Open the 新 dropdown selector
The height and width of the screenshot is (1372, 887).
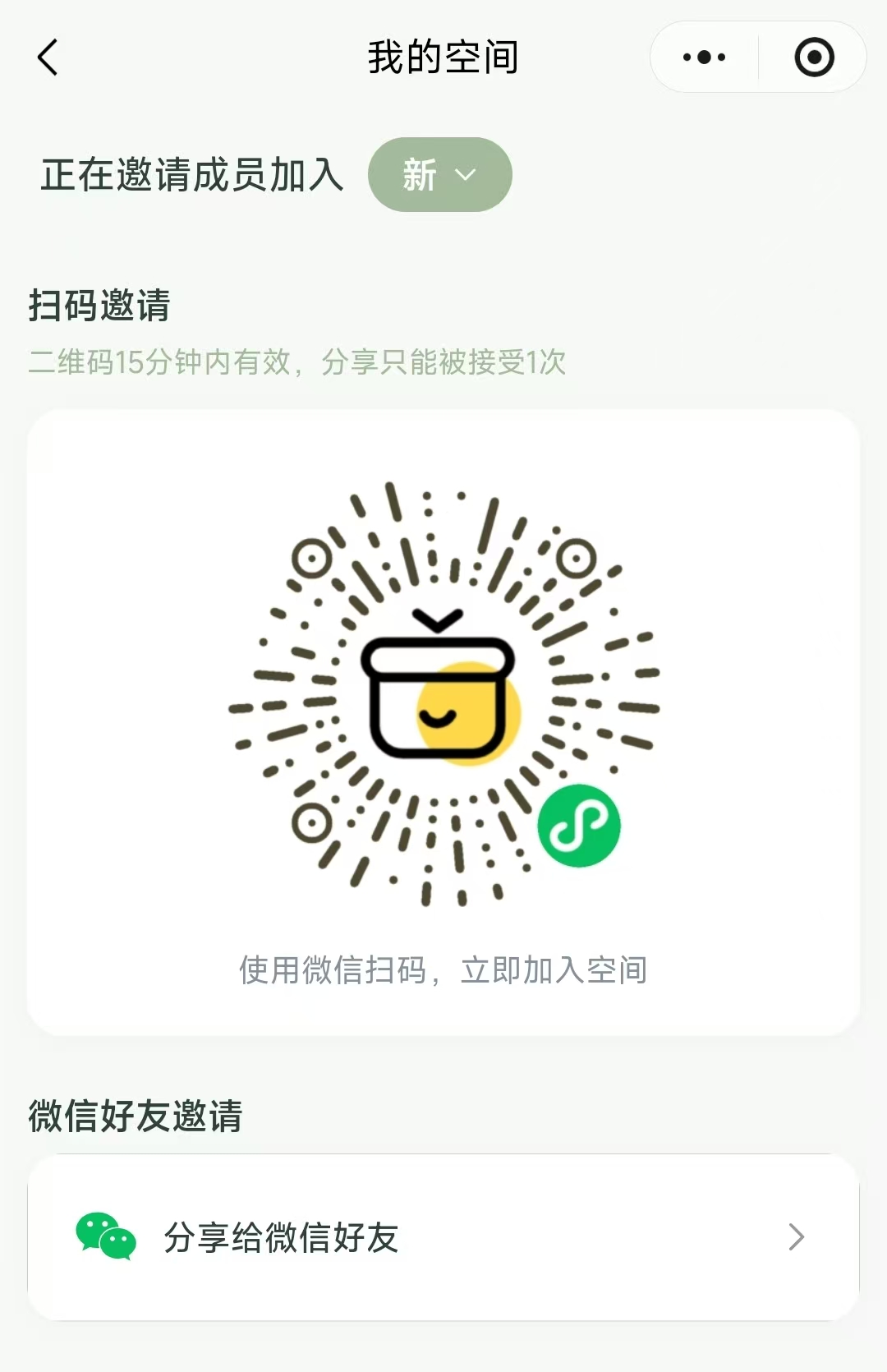pyautogui.click(x=439, y=174)
